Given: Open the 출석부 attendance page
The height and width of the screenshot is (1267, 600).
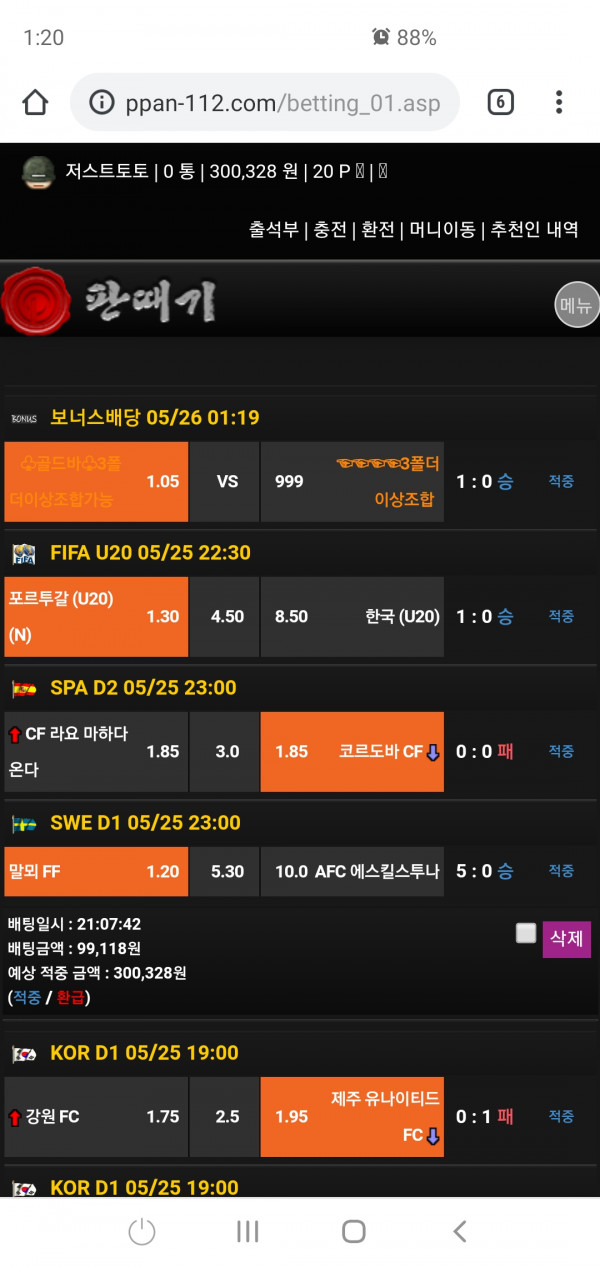Looking at the screenshot, I should [273, 229].
